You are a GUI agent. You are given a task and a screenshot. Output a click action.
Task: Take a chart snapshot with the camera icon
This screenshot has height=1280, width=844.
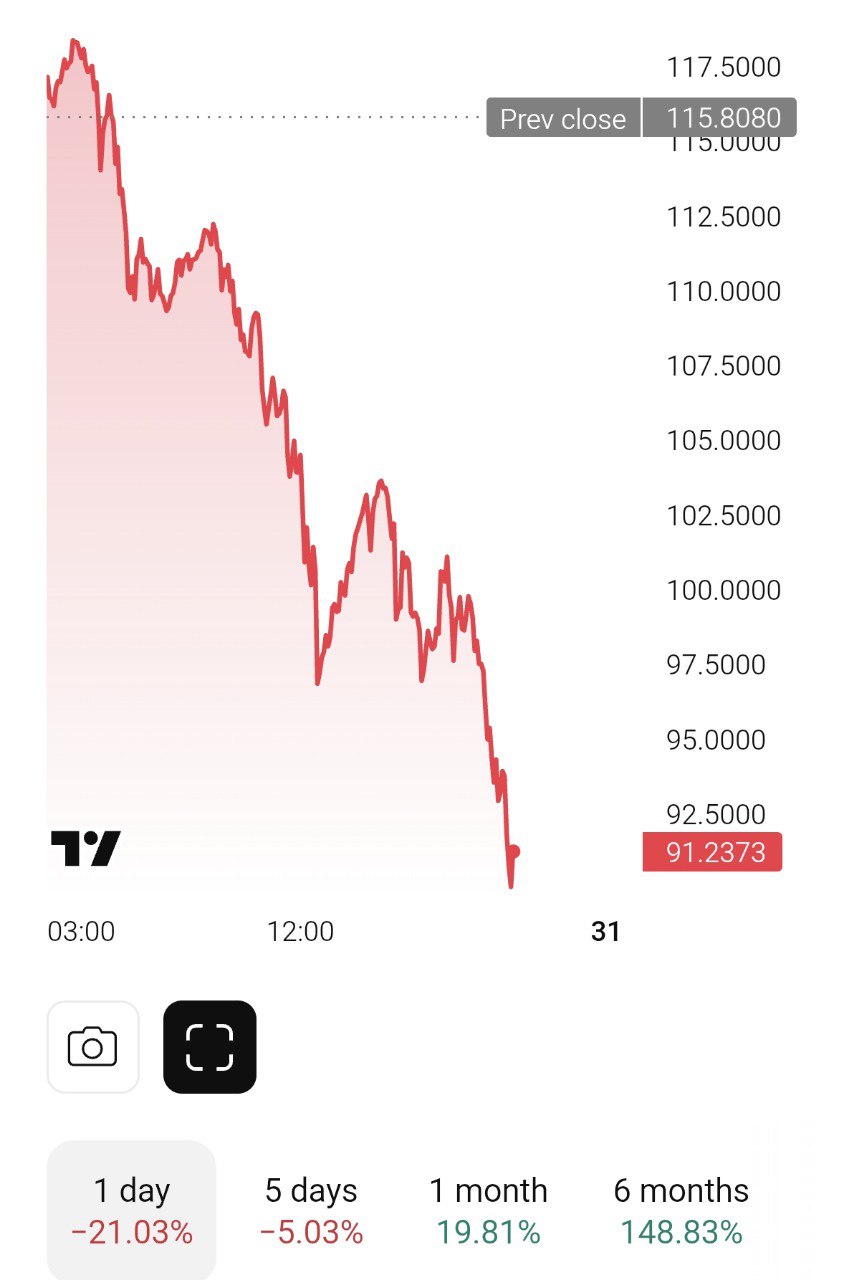(x=92, y=1047)
